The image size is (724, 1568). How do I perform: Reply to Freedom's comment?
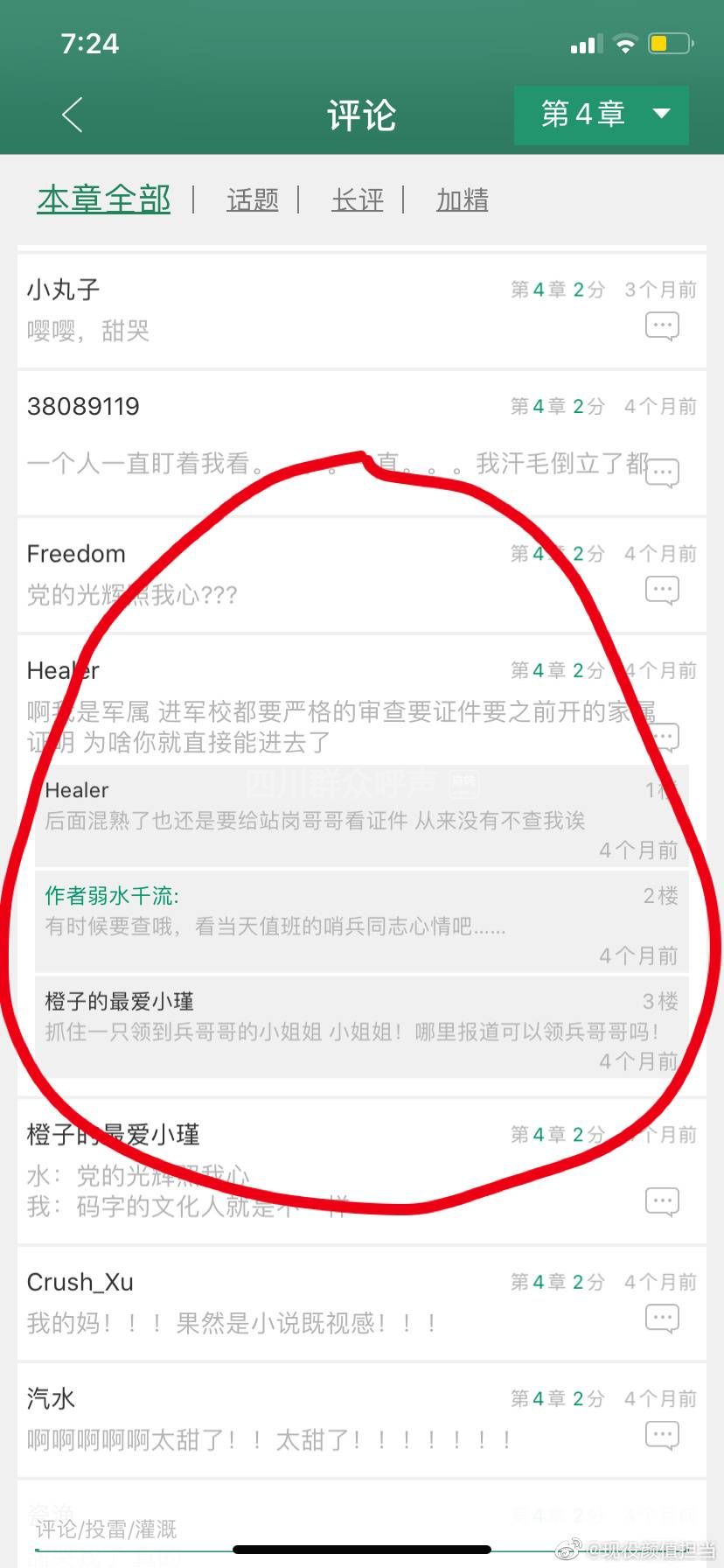click(x=662, y=591)
